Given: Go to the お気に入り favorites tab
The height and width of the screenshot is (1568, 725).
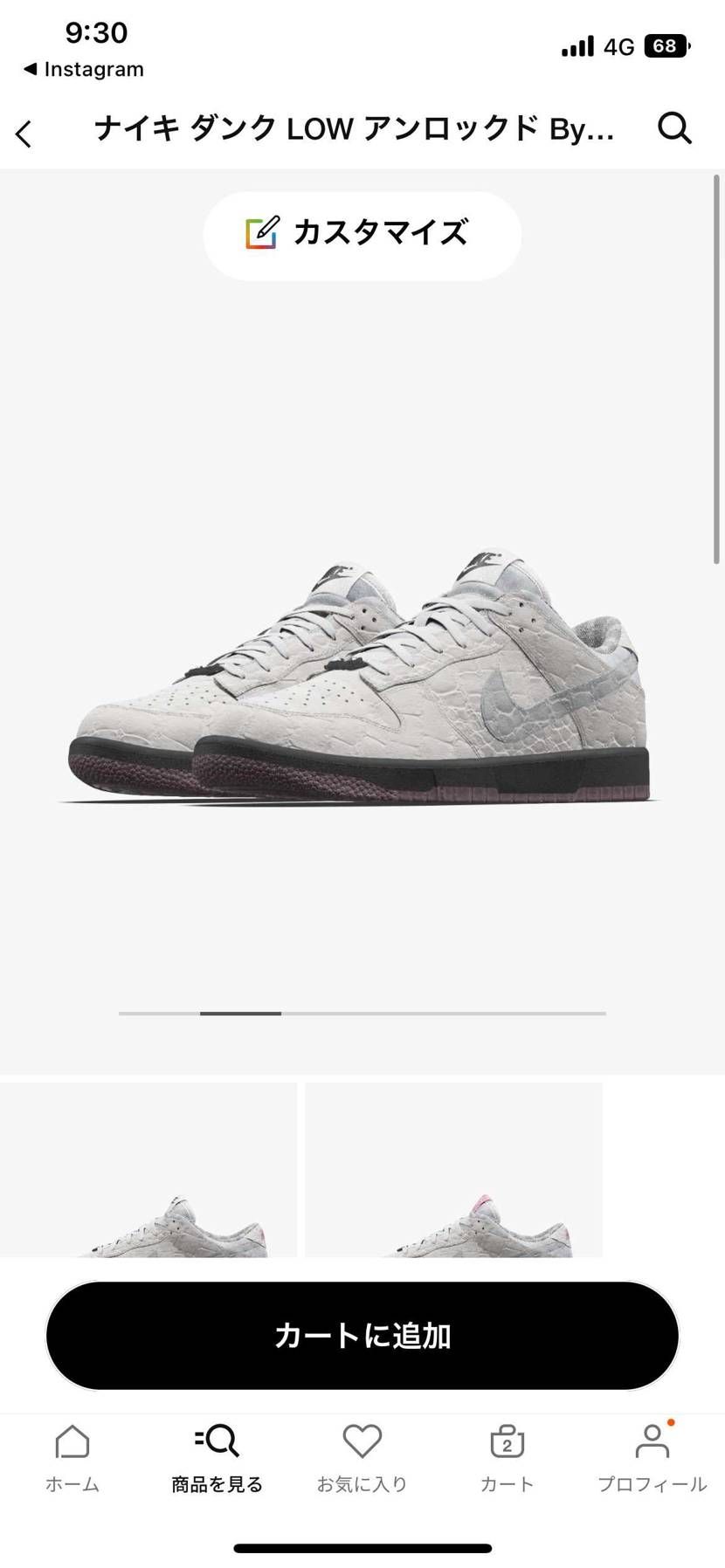Looking at the screenshot, I should click(x=362, y=1459).
